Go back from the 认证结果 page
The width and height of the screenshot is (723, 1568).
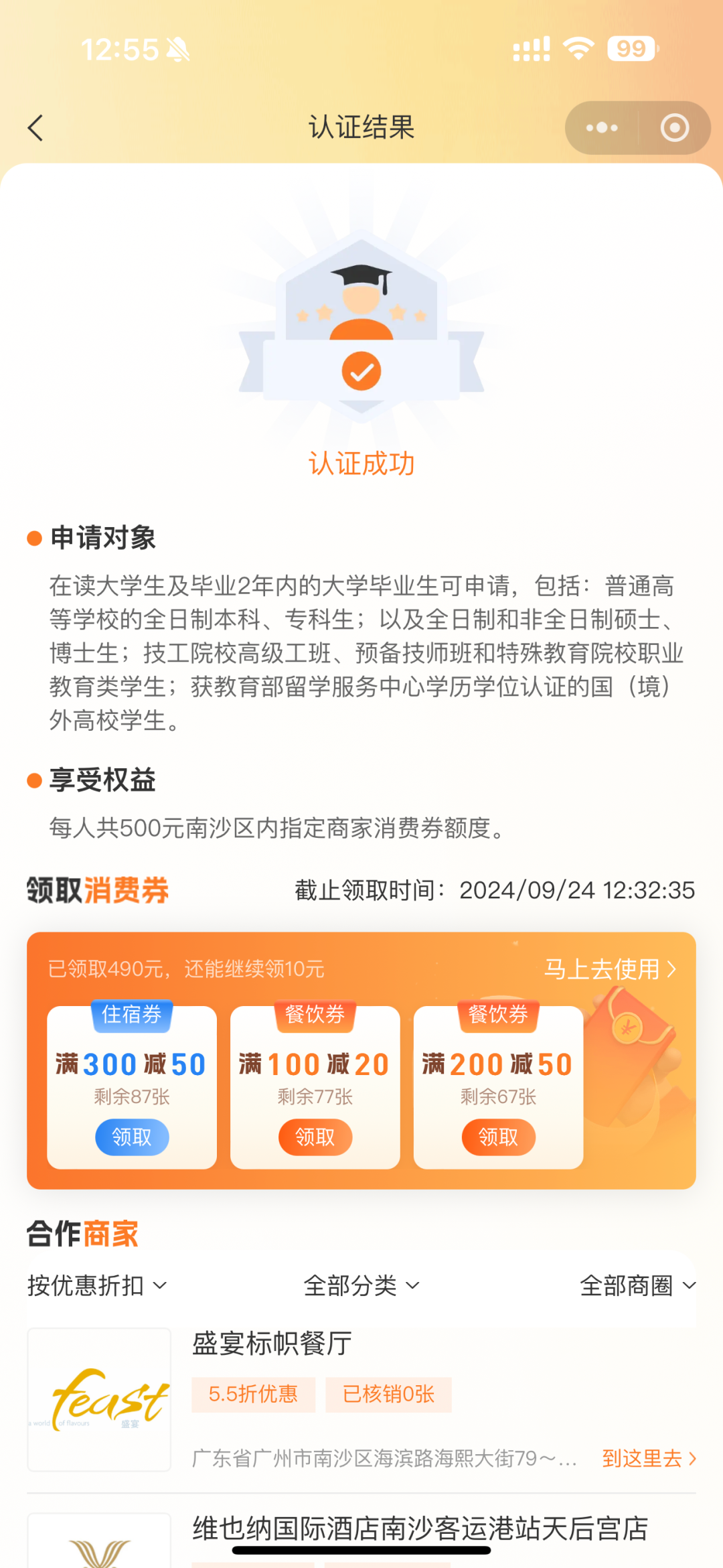click(x=36, y=128)
